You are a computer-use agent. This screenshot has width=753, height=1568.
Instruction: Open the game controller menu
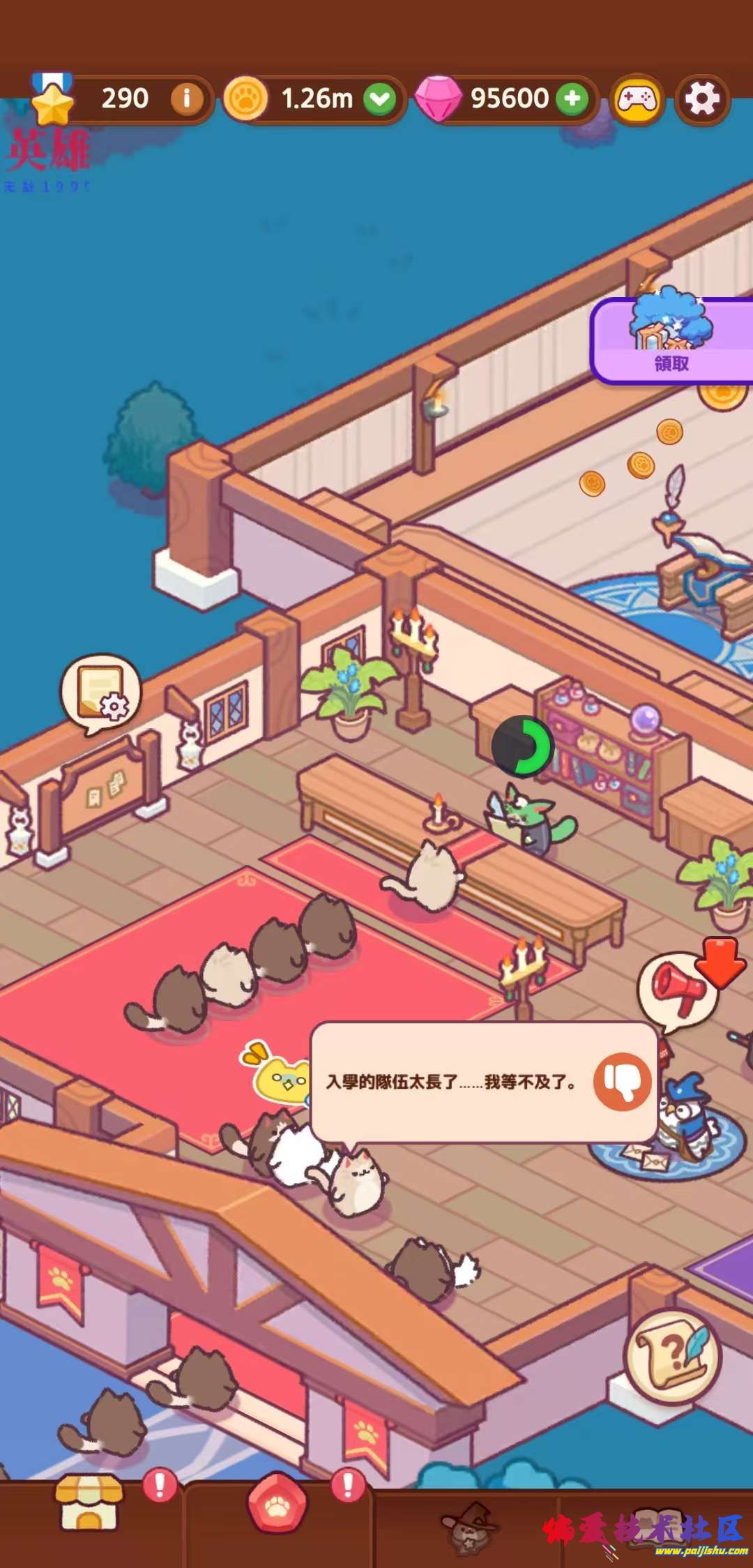point(637,100)
